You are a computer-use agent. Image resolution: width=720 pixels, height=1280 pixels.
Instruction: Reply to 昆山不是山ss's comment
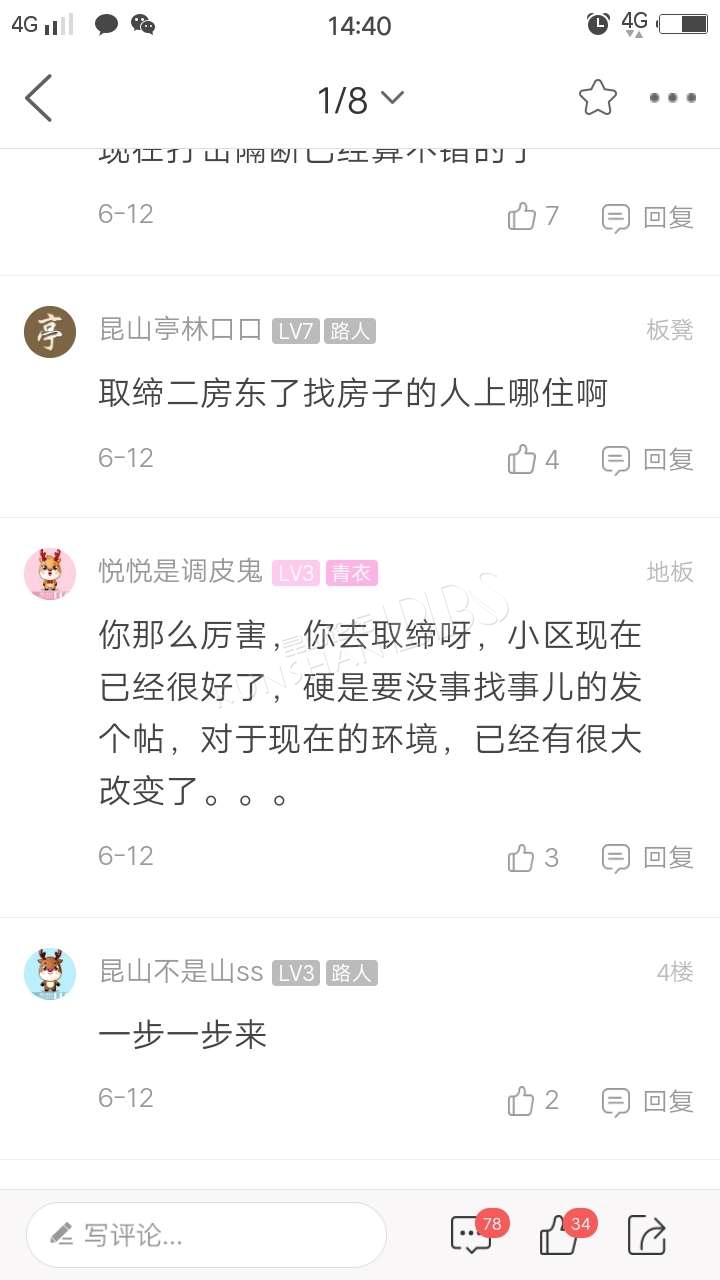(x=648, y=1101)
